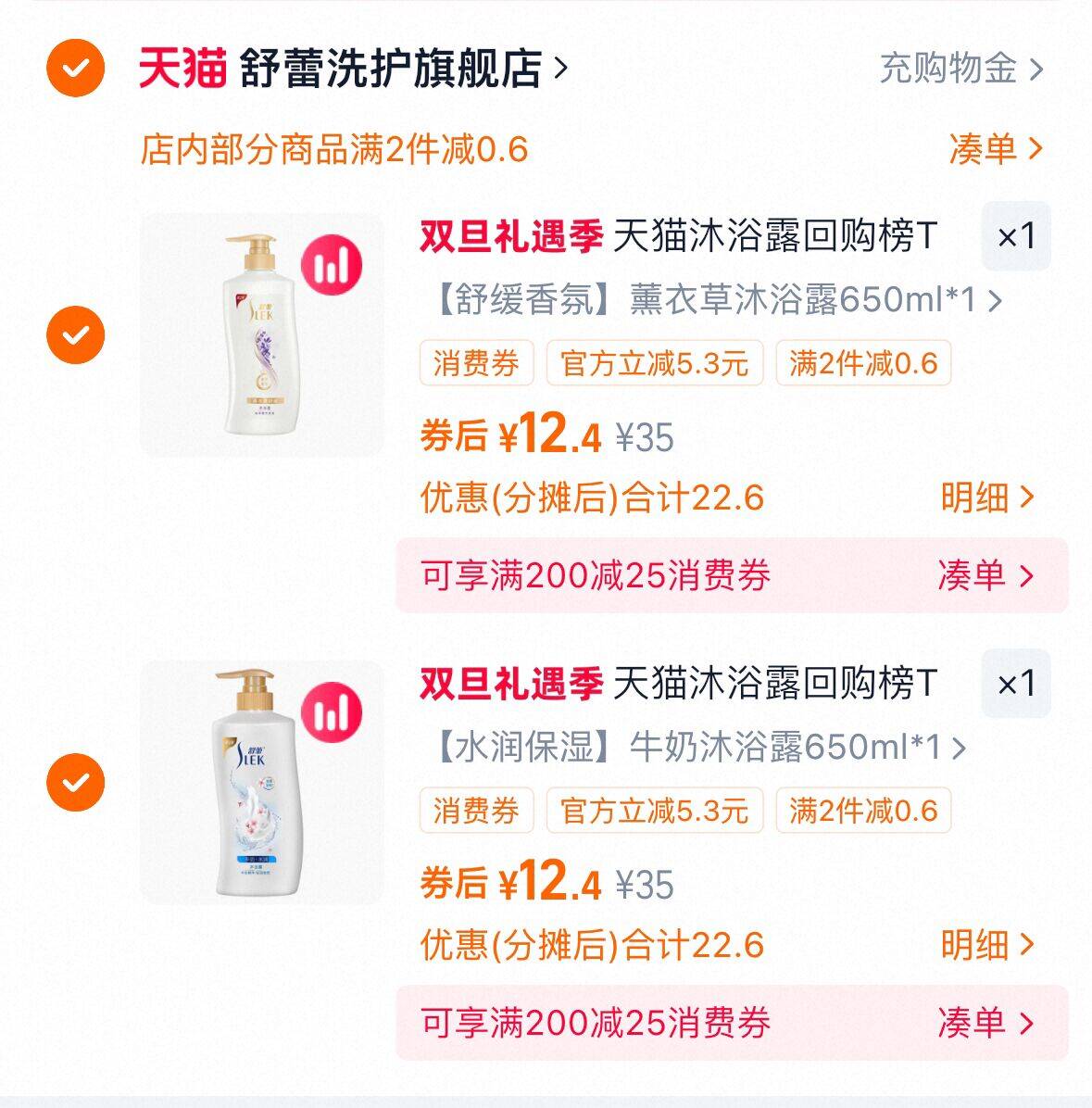Change the 薰衣草沐浴露650ml*1 variant
This screenshot has width=1092, height=1108.
tap(715, 300)
